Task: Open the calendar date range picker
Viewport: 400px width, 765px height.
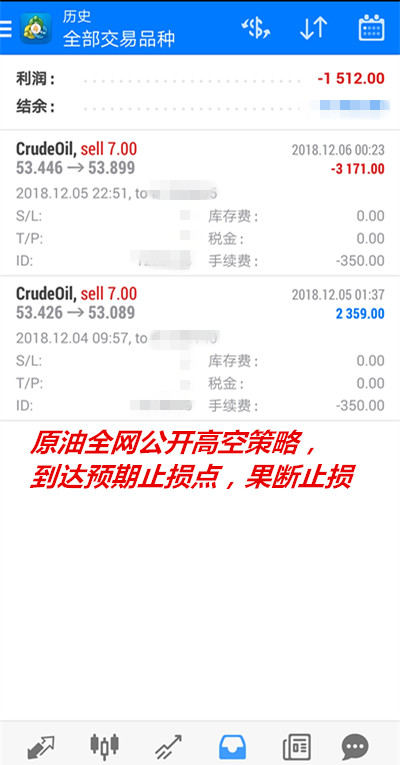Action: [x=372, y=28]
